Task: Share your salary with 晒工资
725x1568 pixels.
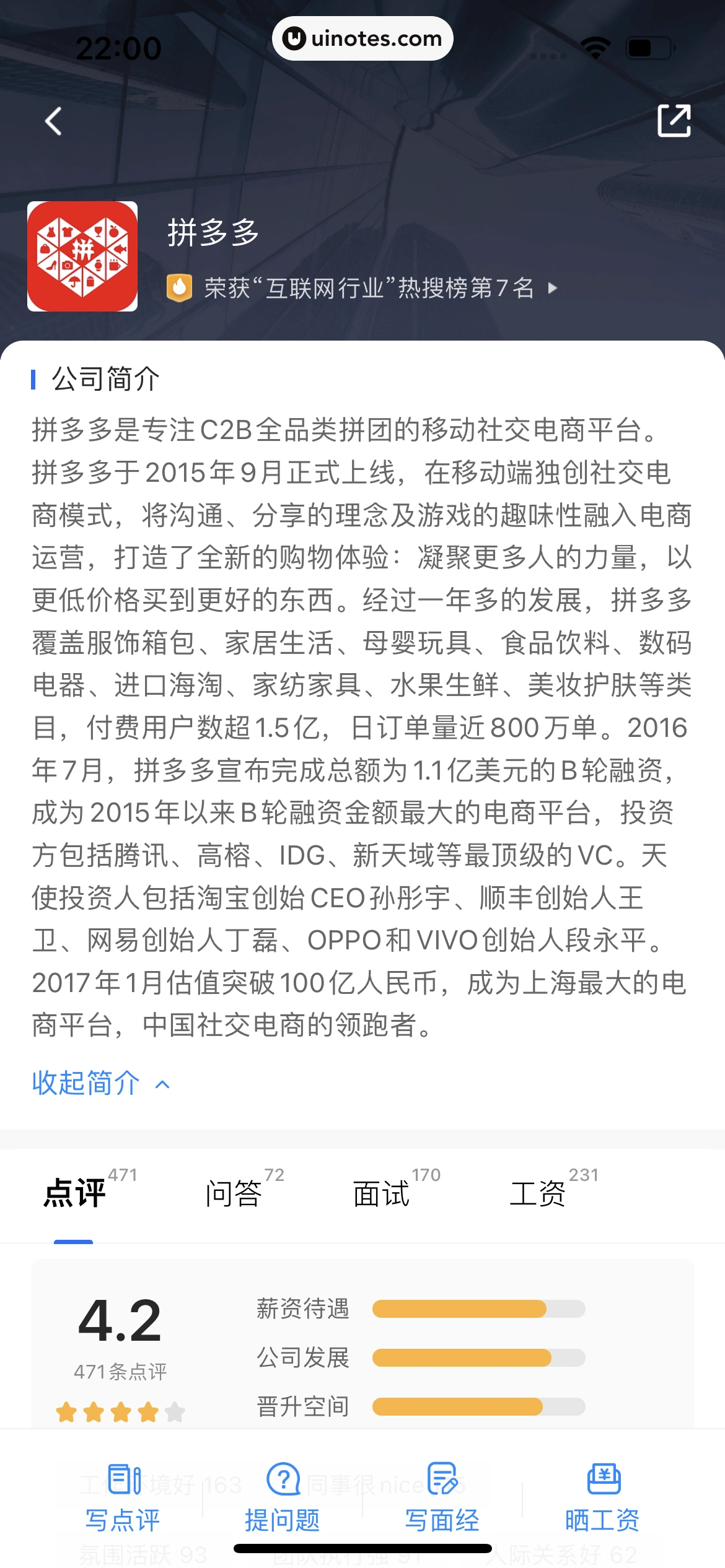Action: pyautogui.click(x=602, y=1497)
